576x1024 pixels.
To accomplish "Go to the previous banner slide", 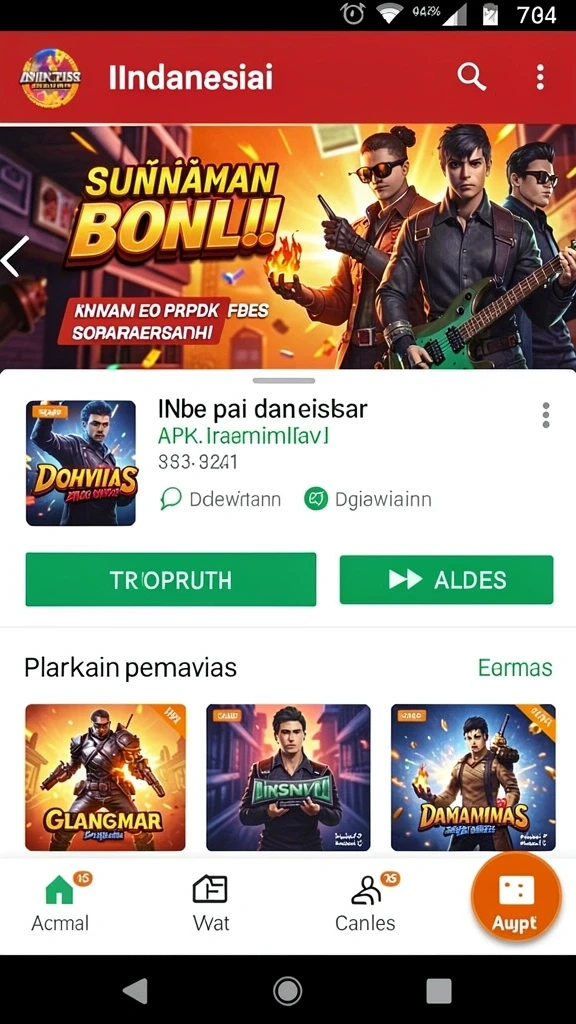I will (x=14, y=257).
